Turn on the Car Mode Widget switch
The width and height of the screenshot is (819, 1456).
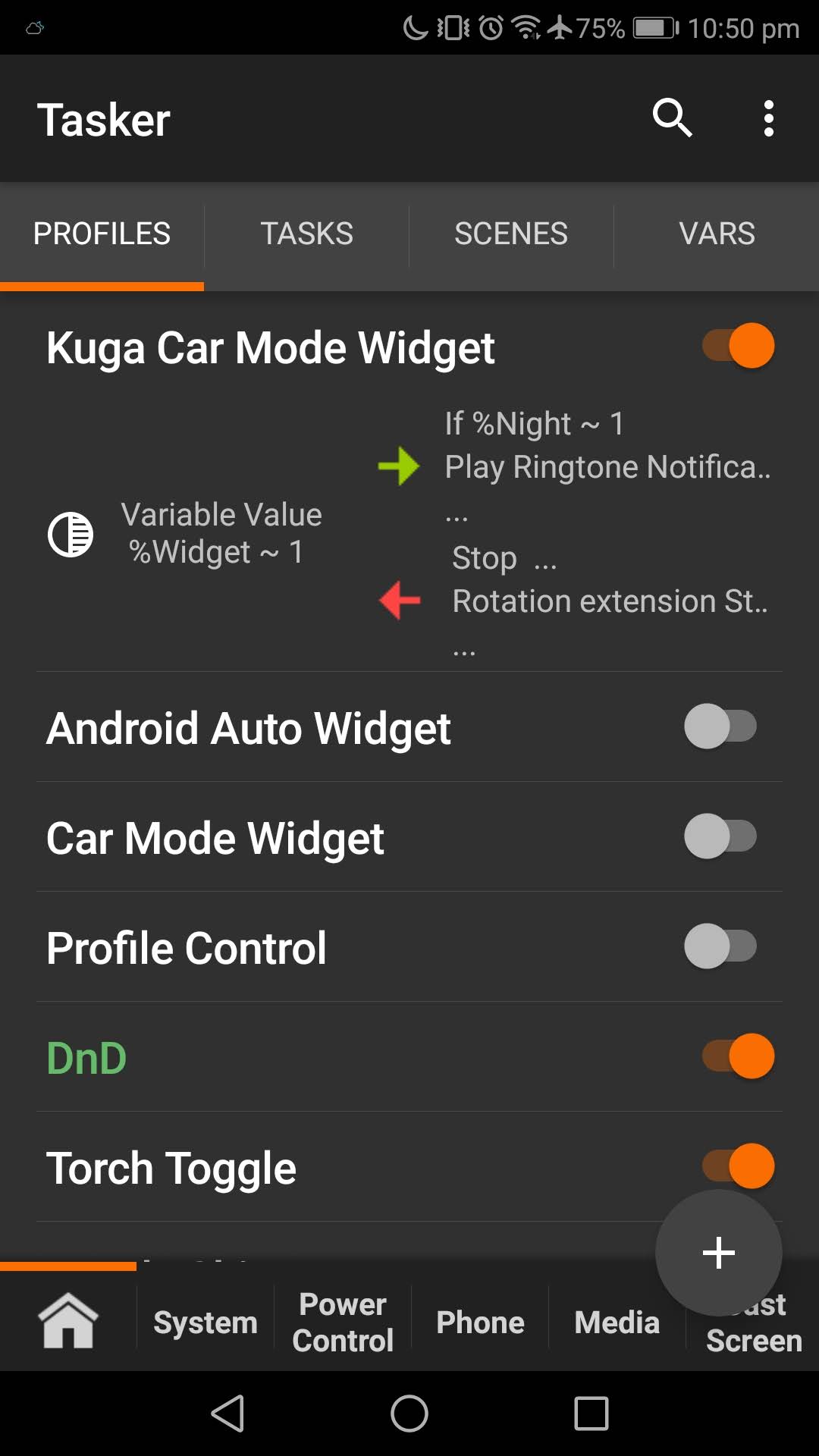720,836
